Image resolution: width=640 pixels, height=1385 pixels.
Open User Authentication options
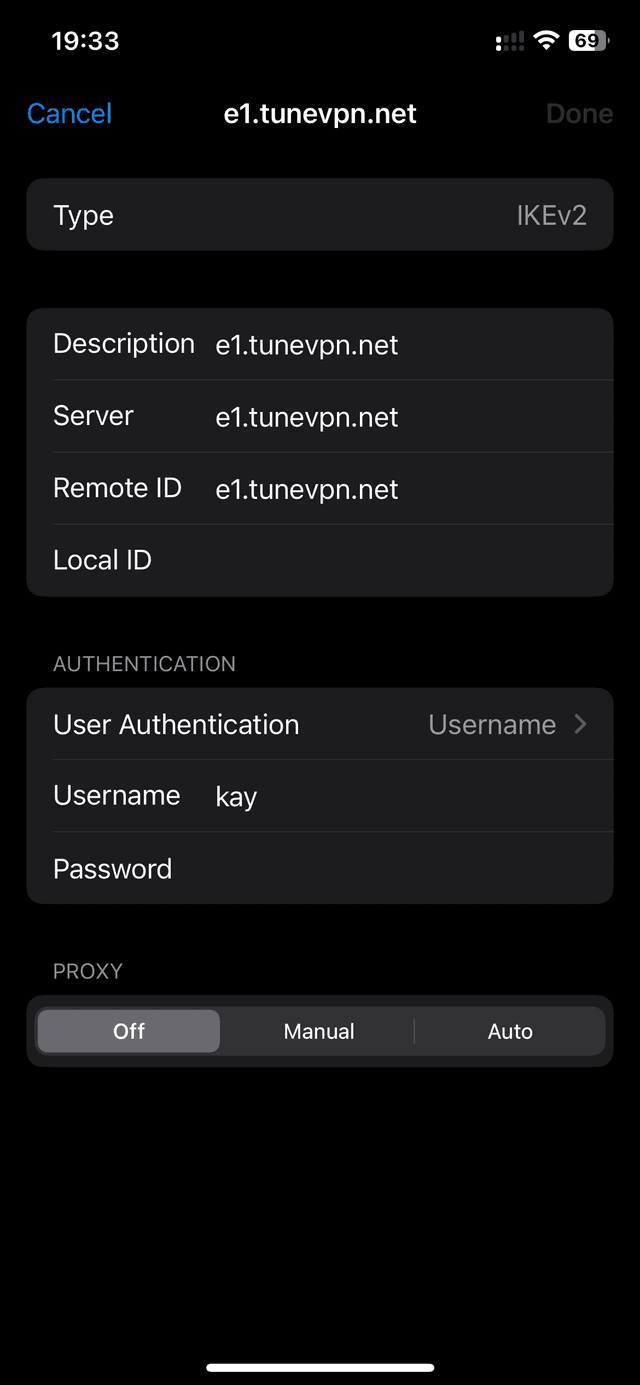(x=320, y=724)
